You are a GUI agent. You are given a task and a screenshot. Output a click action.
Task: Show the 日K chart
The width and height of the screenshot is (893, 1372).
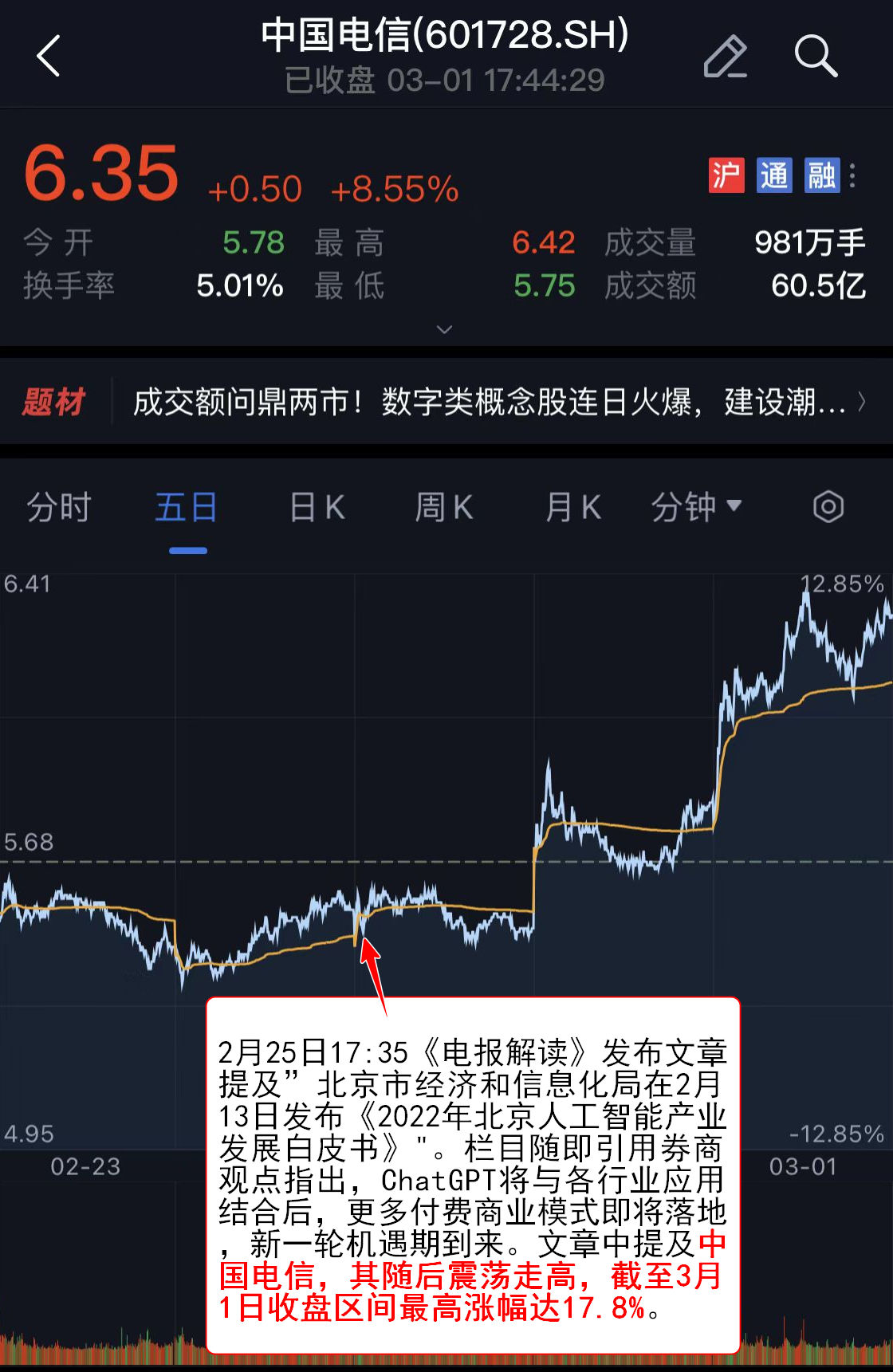click(317, 508)
